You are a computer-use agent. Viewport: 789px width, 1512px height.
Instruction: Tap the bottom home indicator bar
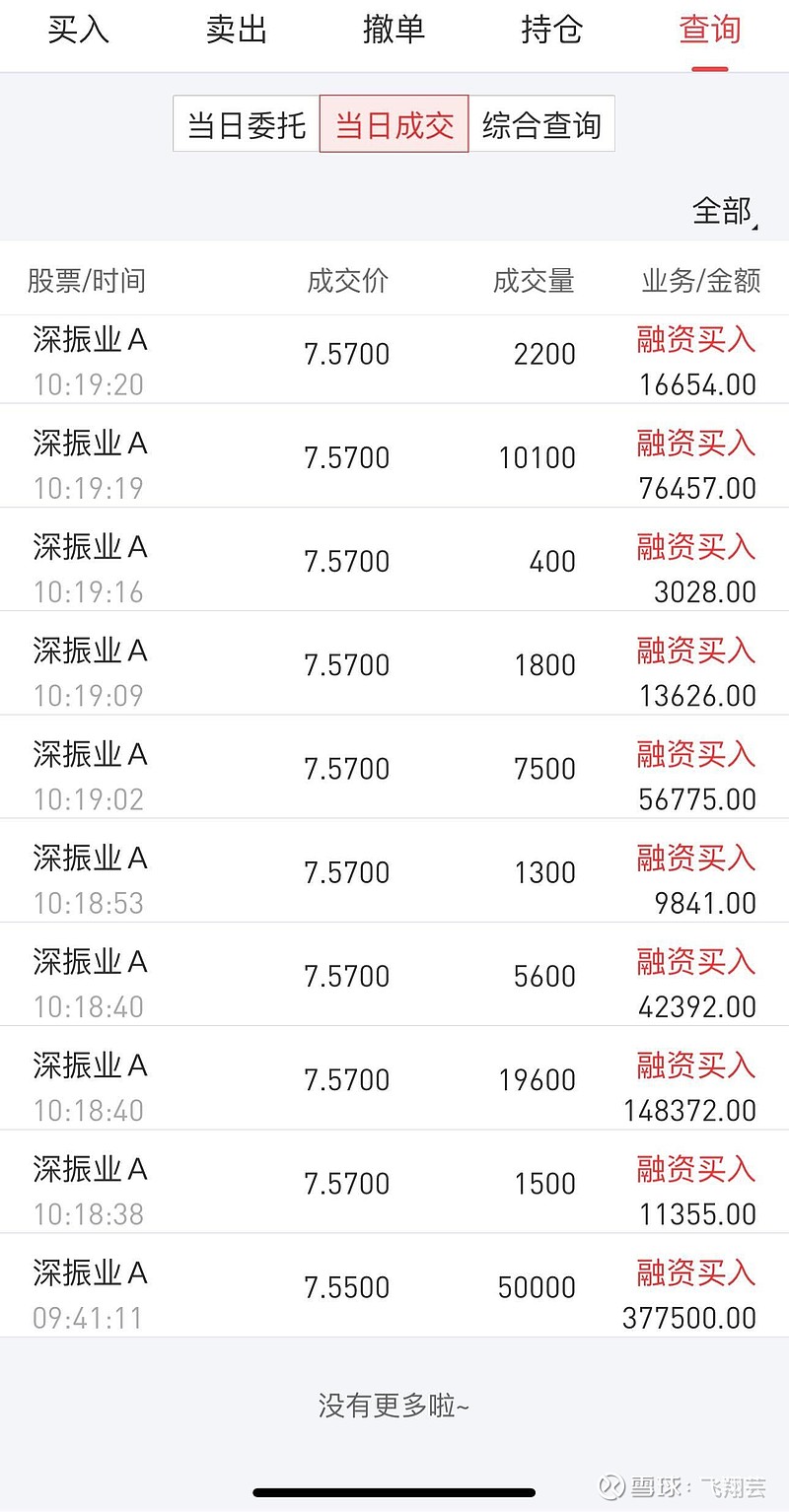[x=394, y=1494]
